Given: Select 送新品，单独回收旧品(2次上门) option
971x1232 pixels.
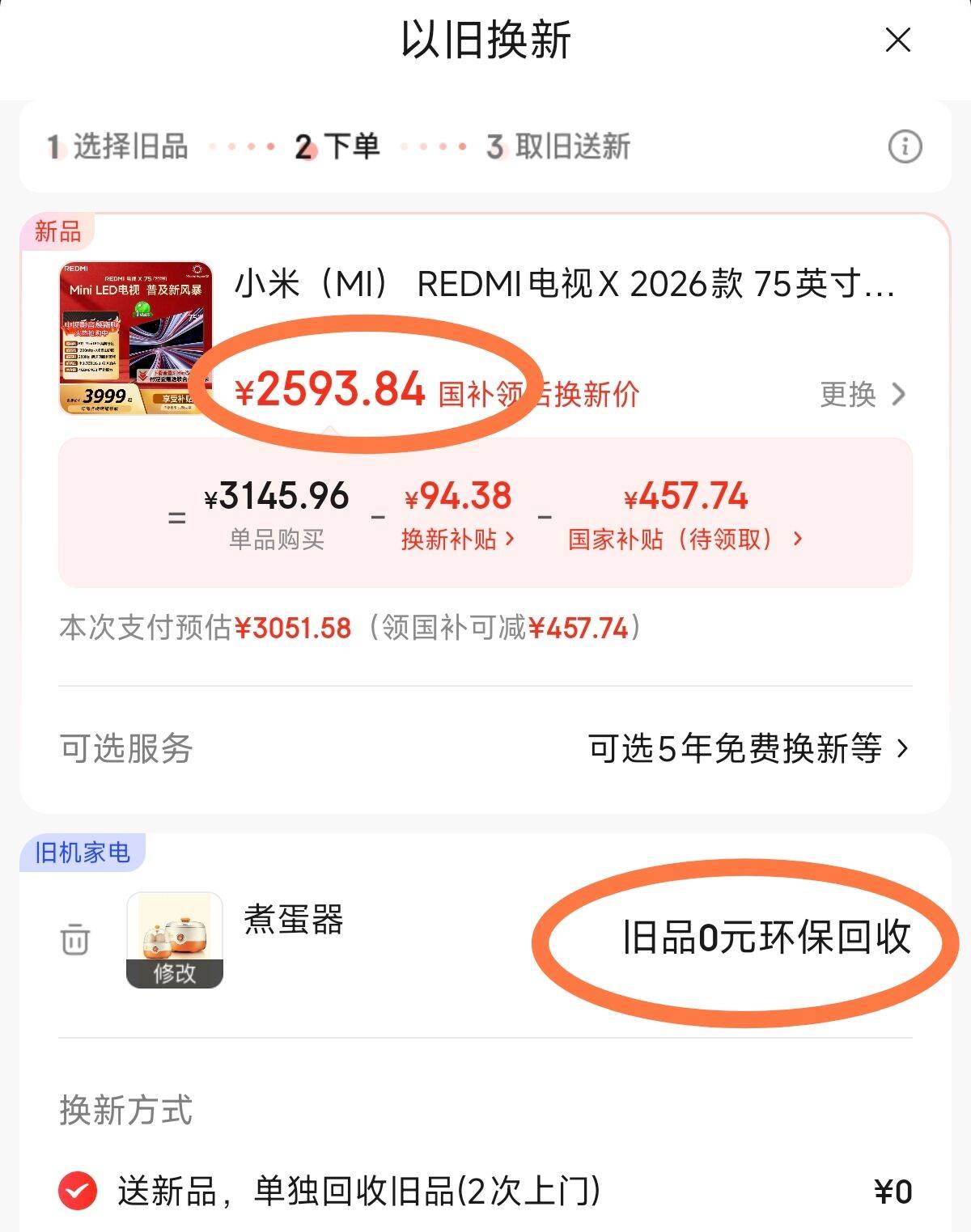Looking at the screenshot, I should (78, 1191).
